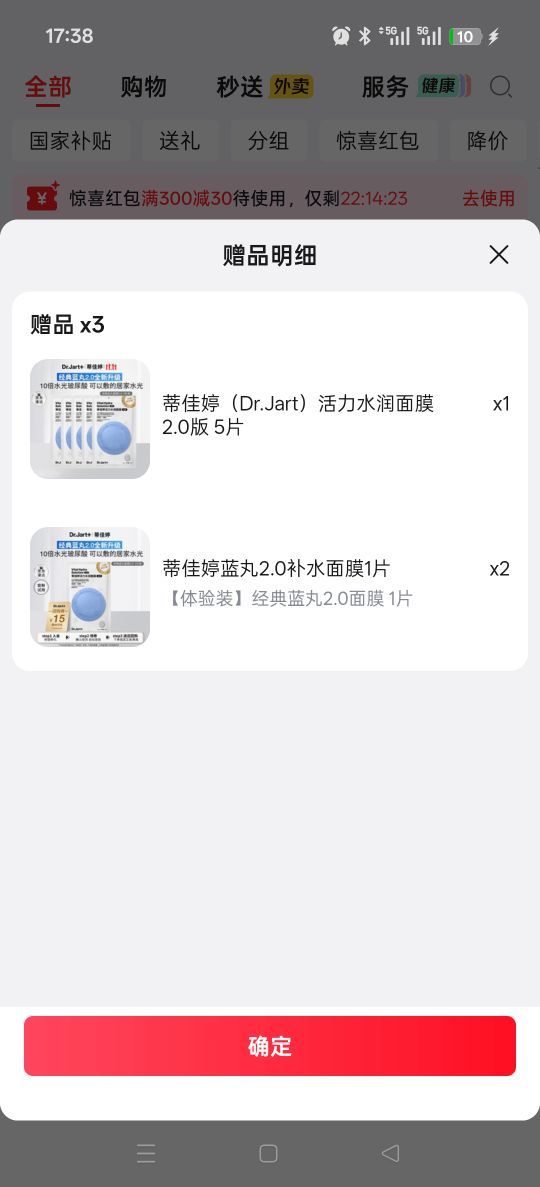Screen dimensions: 540x1187
Task: Close the 赠品明细 gift details sheet
Action: (498, 255)
